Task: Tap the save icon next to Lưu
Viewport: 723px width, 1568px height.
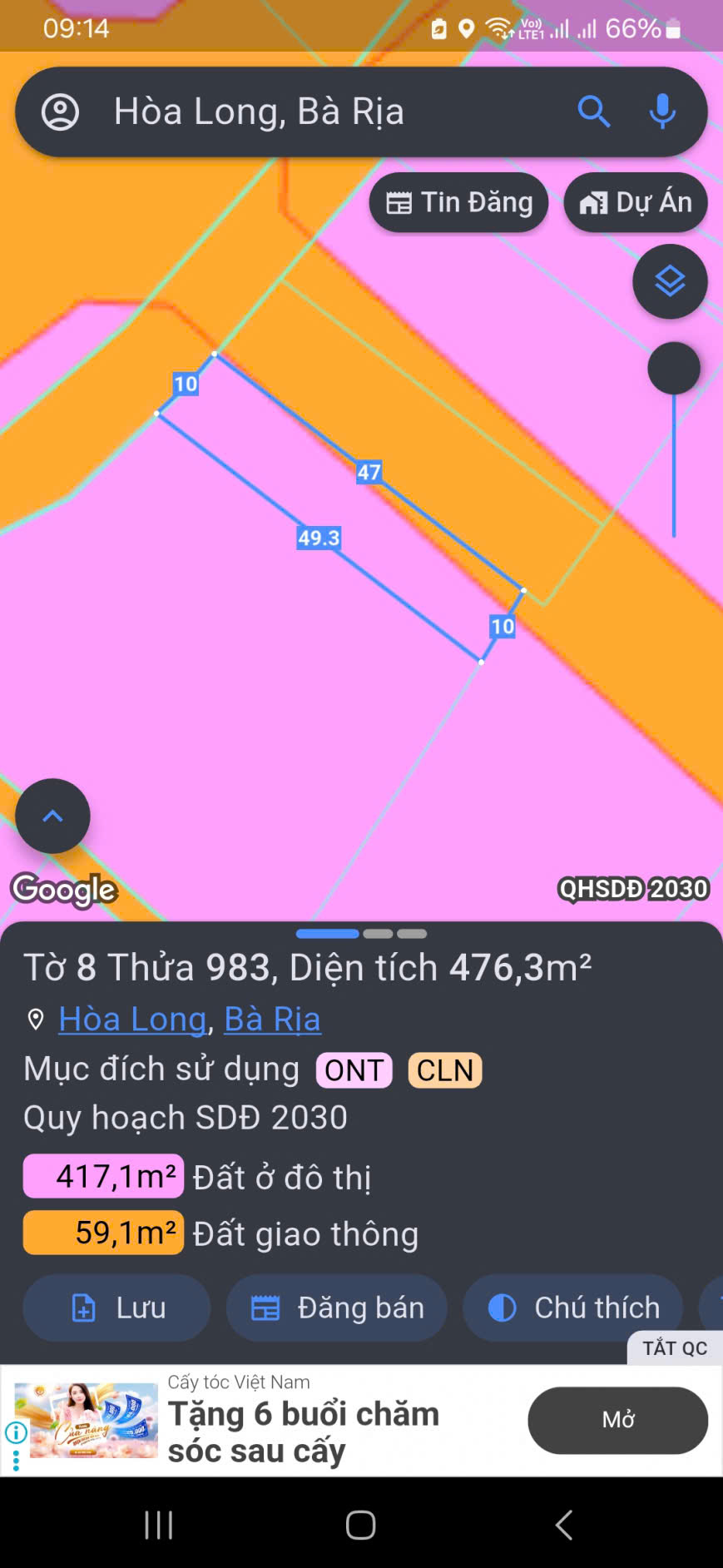Action: [x=82, y=1307]
